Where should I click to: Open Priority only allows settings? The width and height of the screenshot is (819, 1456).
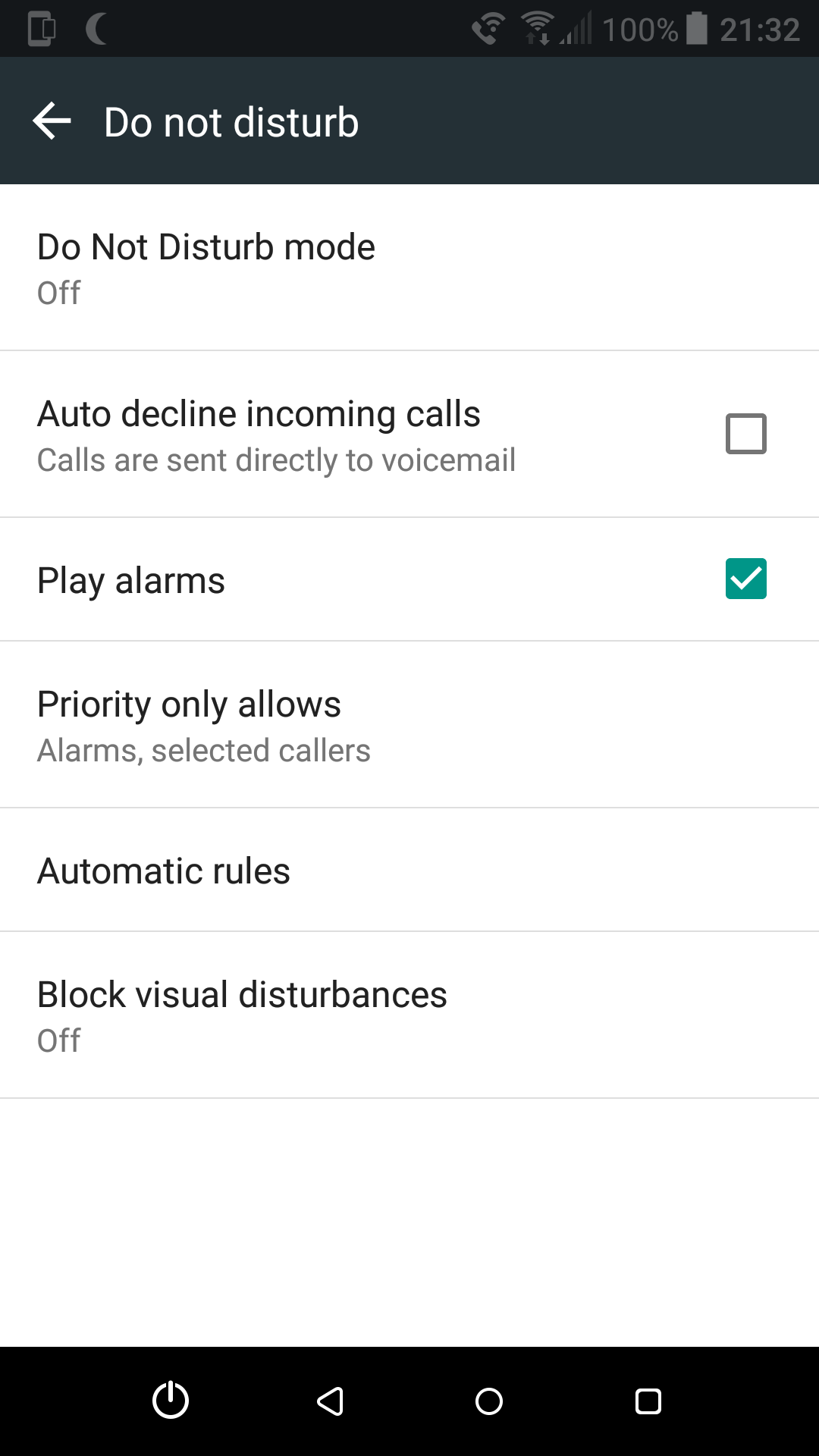click(x=409, y=725)
